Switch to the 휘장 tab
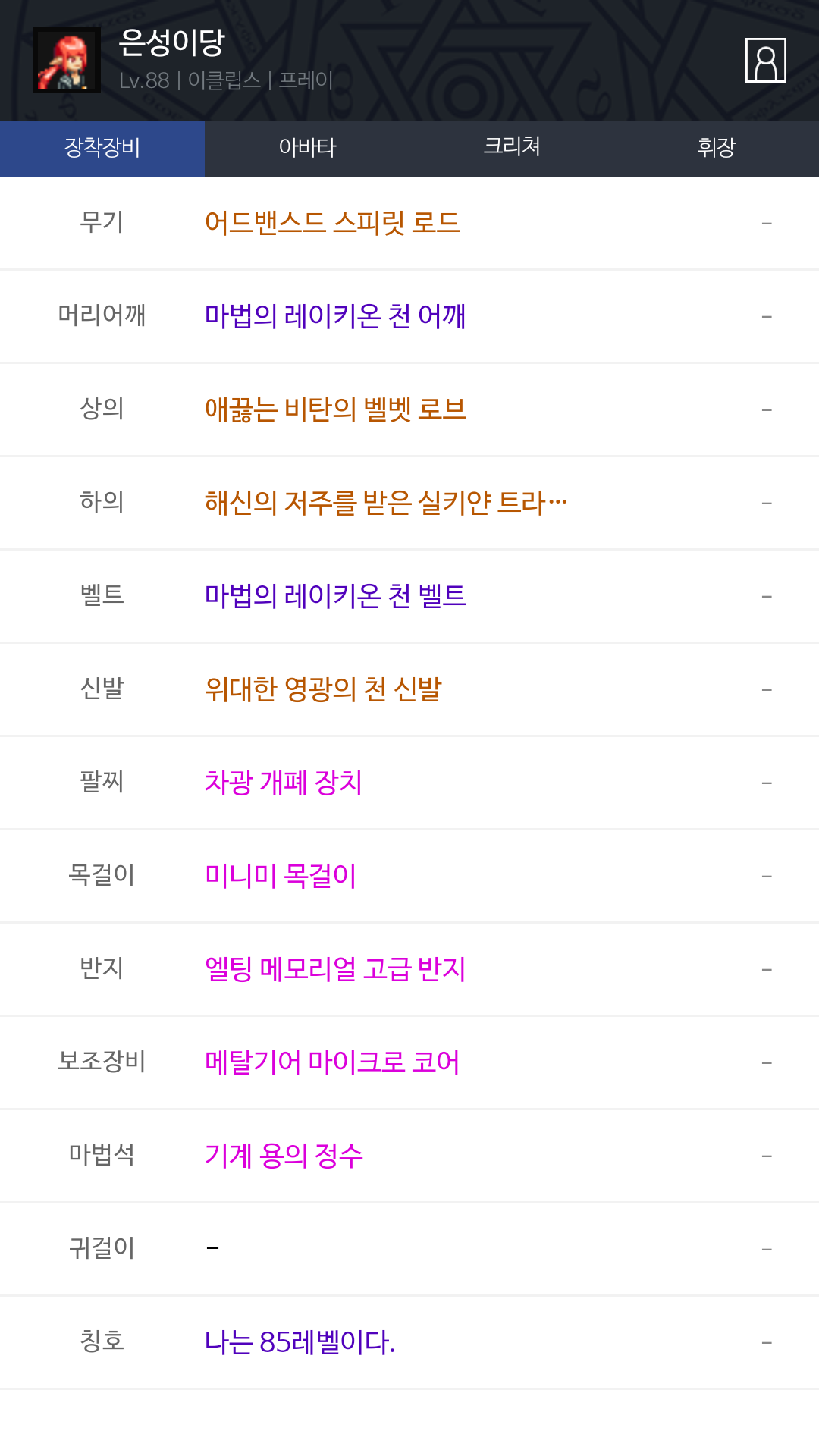This screenshot has width=819, height=1456. pyautogui.click(x=717, y=148)
